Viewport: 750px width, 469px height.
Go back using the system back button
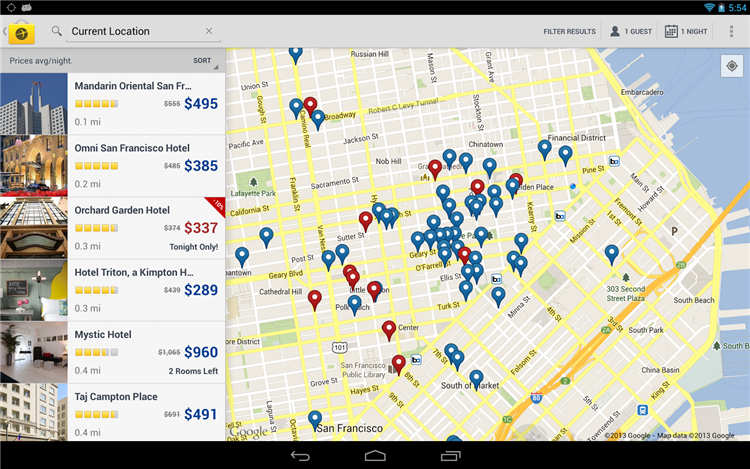pyautogui.click(x=300, y=456)
